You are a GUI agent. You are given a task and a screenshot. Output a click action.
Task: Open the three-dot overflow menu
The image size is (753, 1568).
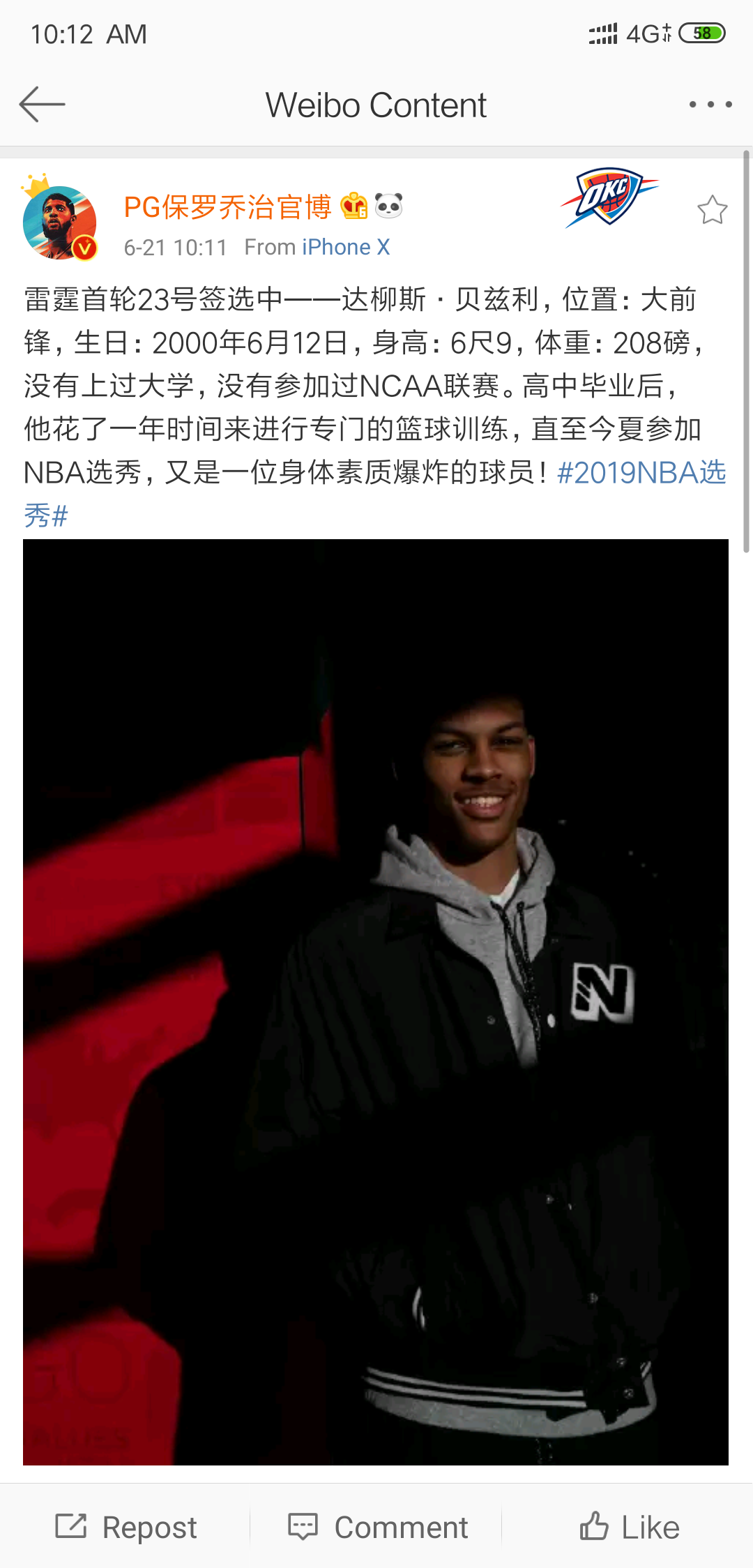click(710, 105)
